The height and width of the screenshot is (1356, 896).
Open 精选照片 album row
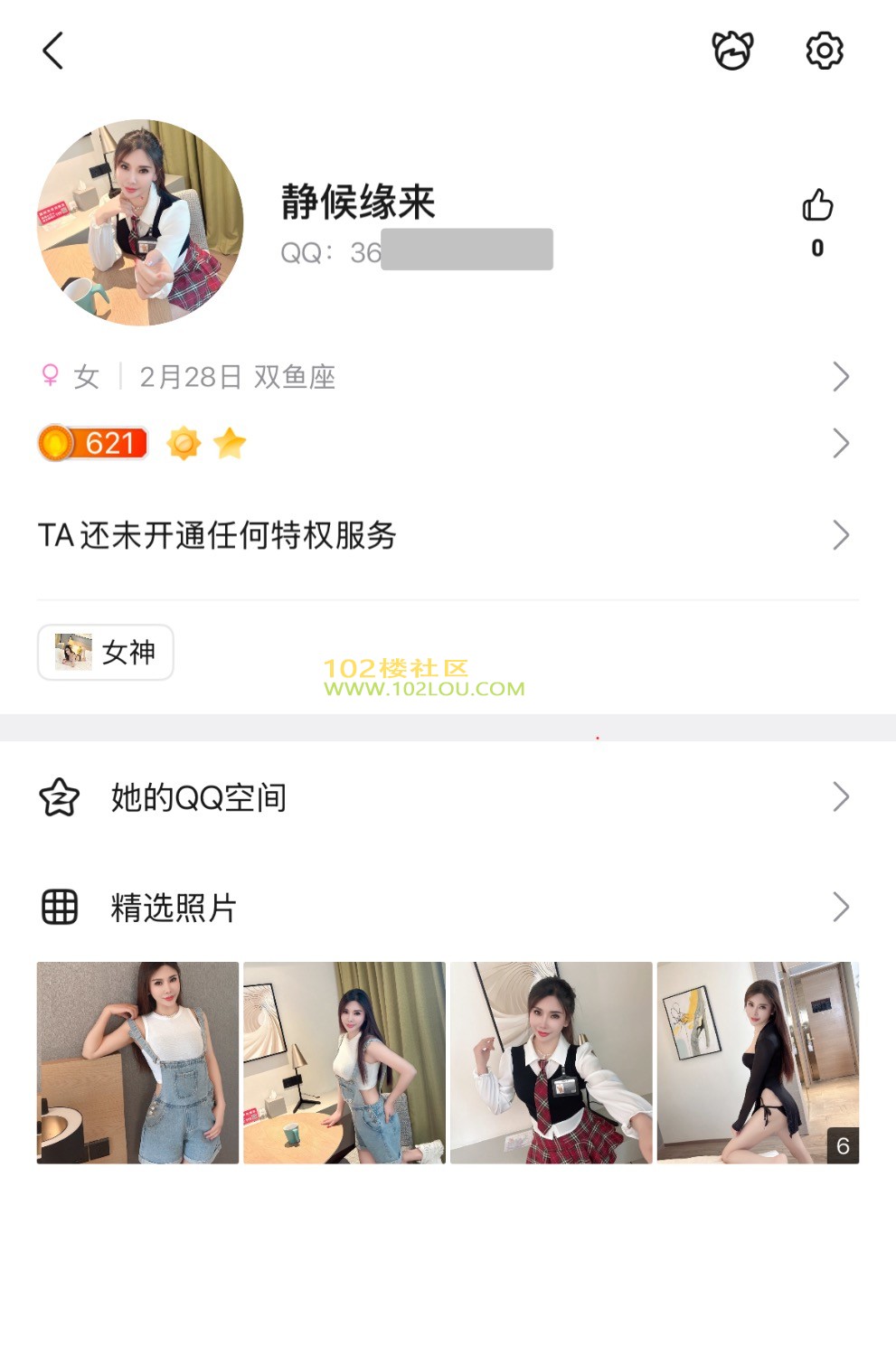click(443, 907)
